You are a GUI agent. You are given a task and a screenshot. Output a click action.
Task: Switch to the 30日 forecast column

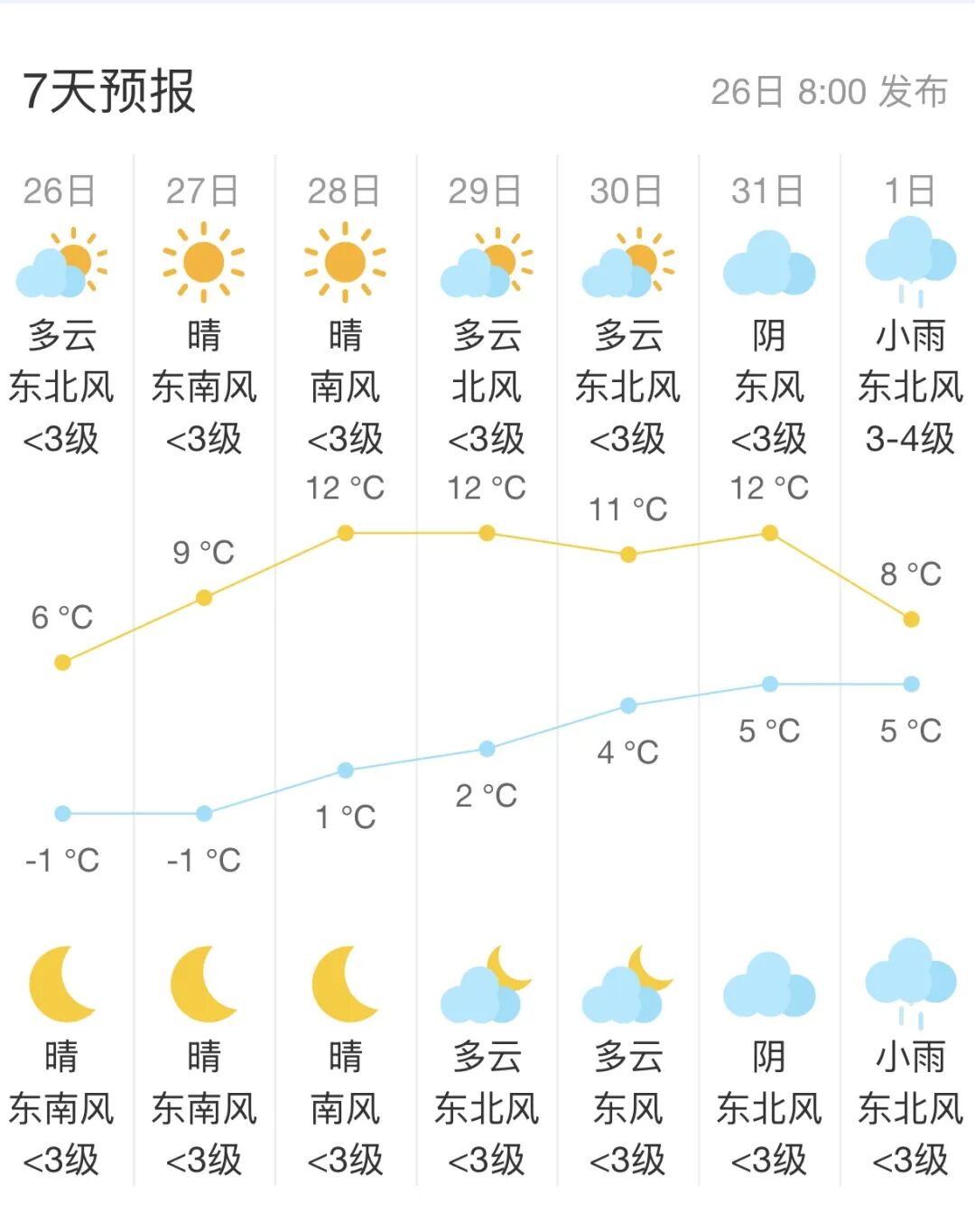tap(627, 191)
